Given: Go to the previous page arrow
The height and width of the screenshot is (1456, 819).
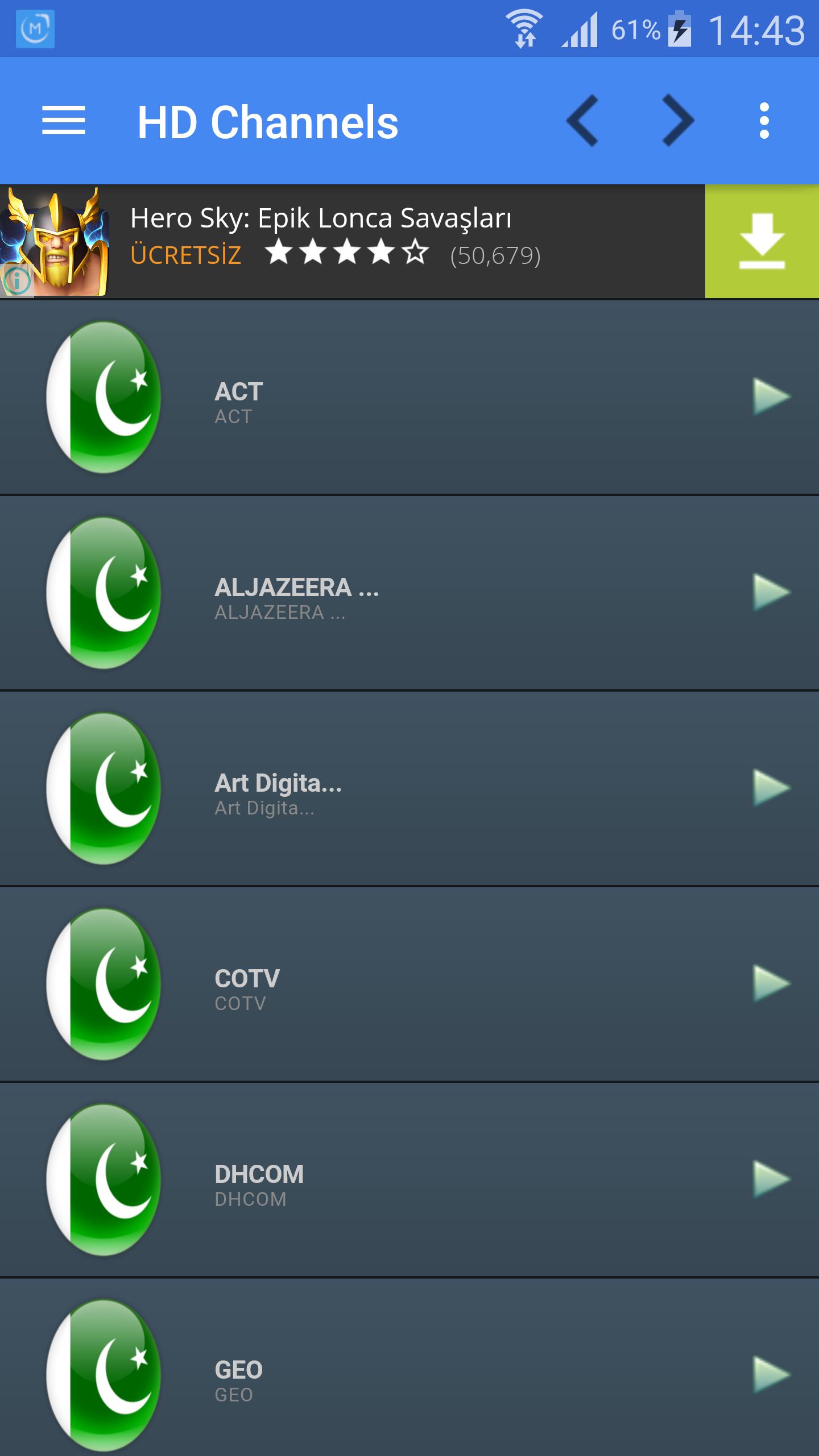Looking at the screenshot, I should (582, 121).
